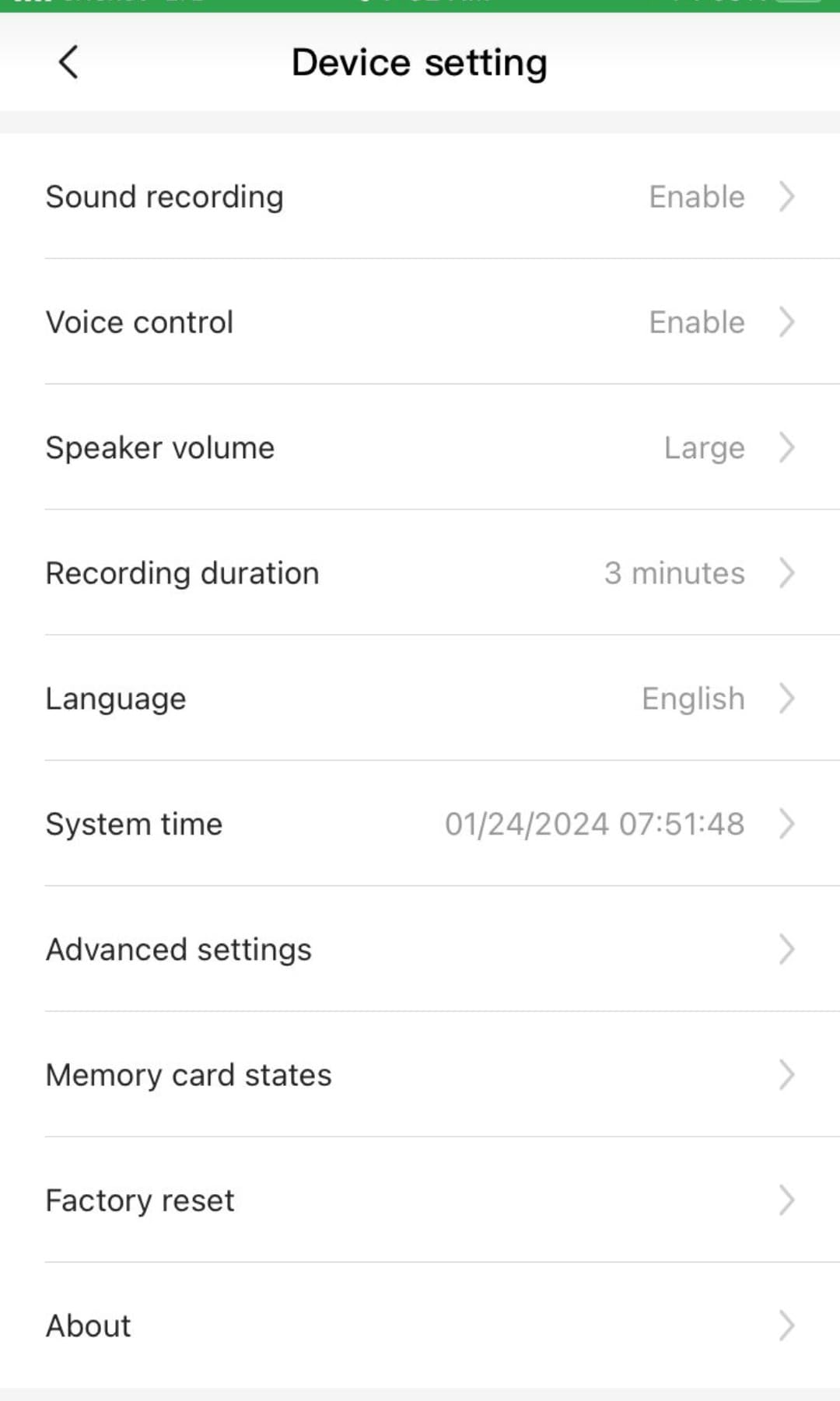This screenshot has height=1401, width=840.
Task: View Memory card states
Action: [420, 1075]
